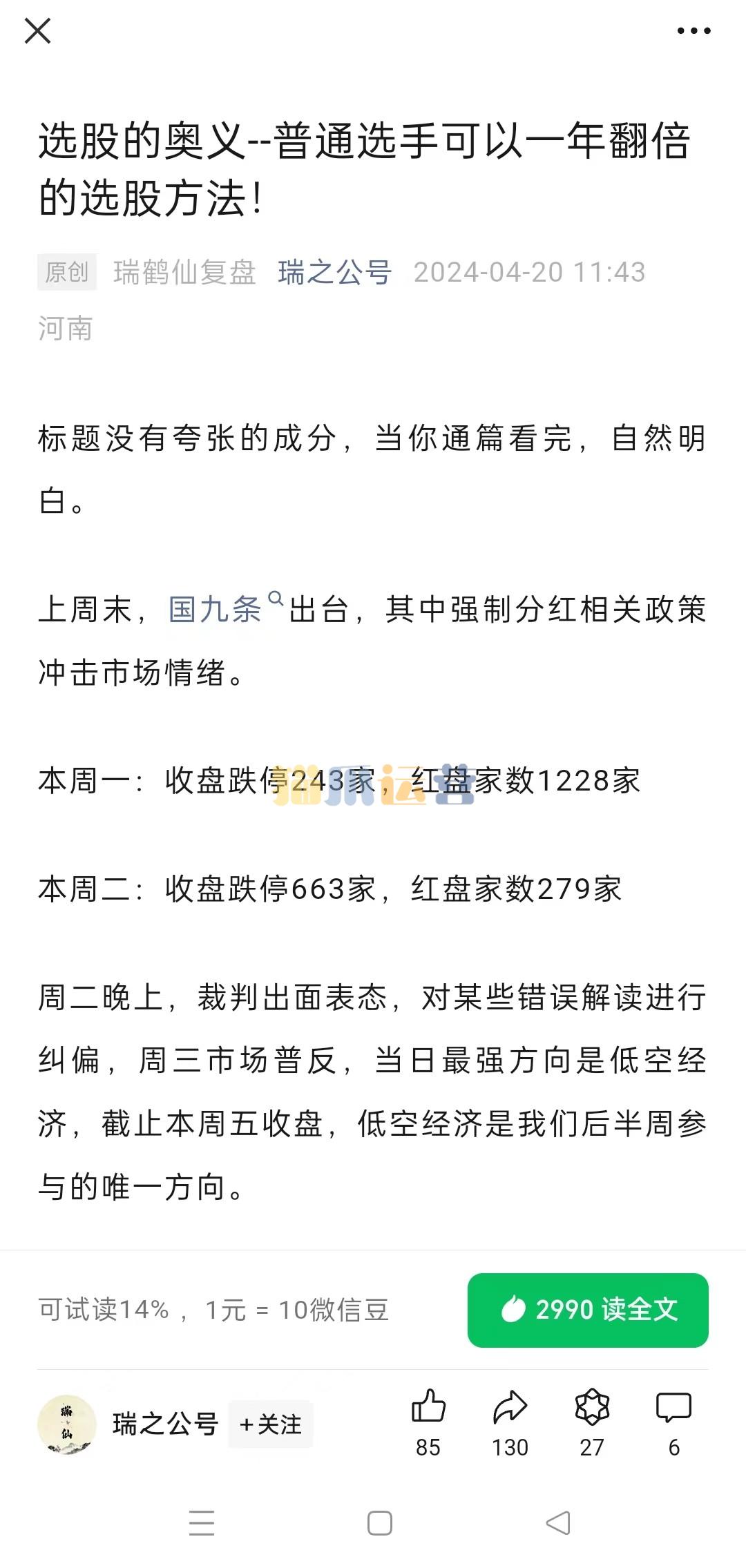Go back using the system back triangle
The height and width of the screenshot is (1568, 746).
[558, 1523]
